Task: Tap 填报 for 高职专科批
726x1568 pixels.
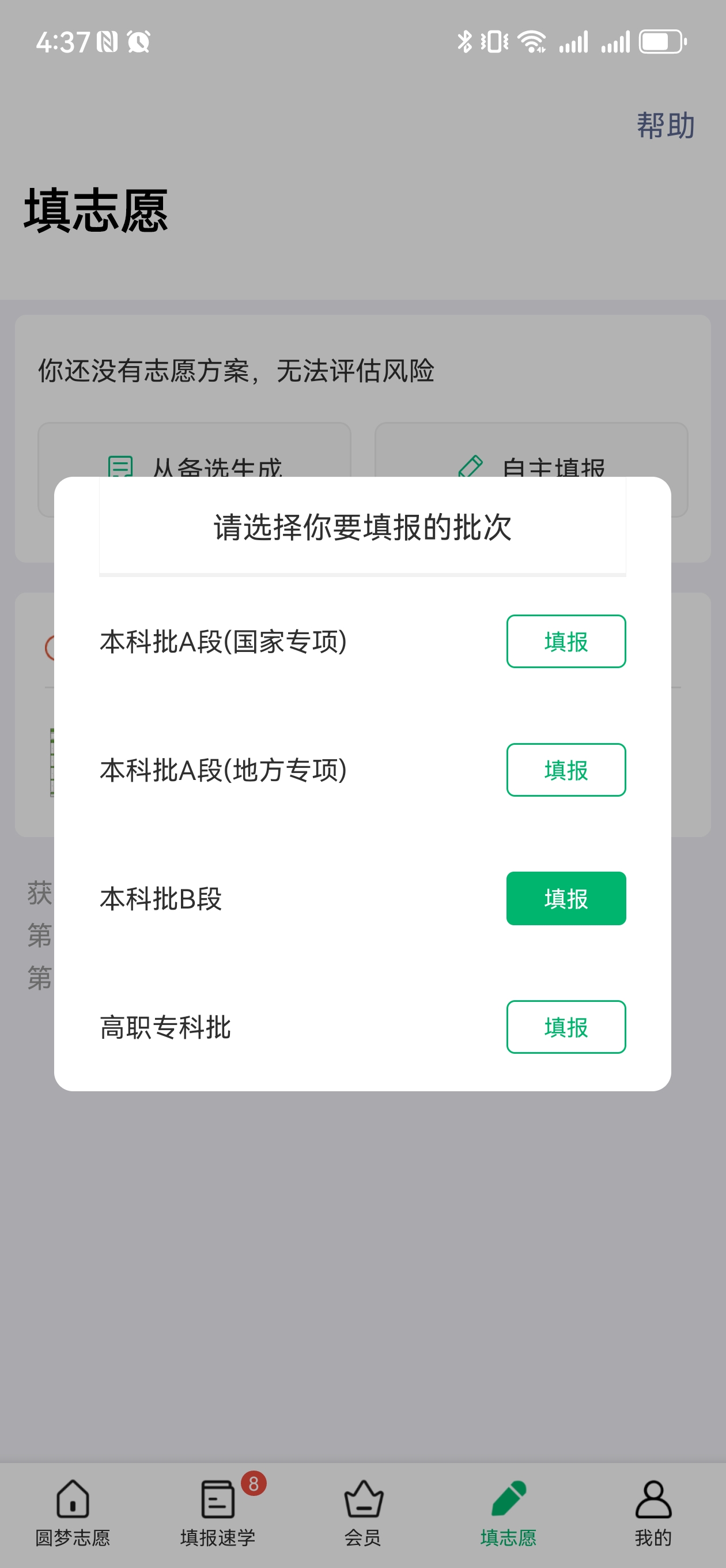Action: 565,1026
